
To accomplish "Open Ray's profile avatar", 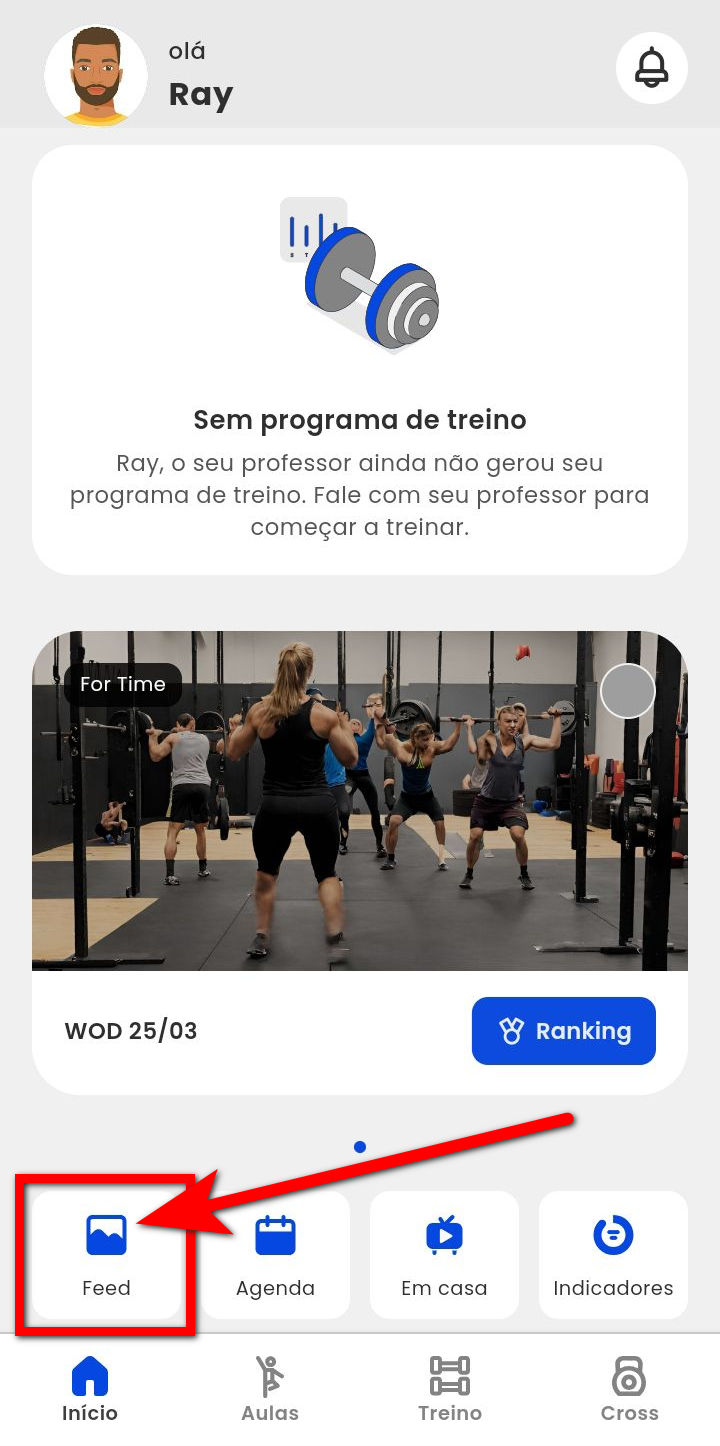I will [96, 76].
